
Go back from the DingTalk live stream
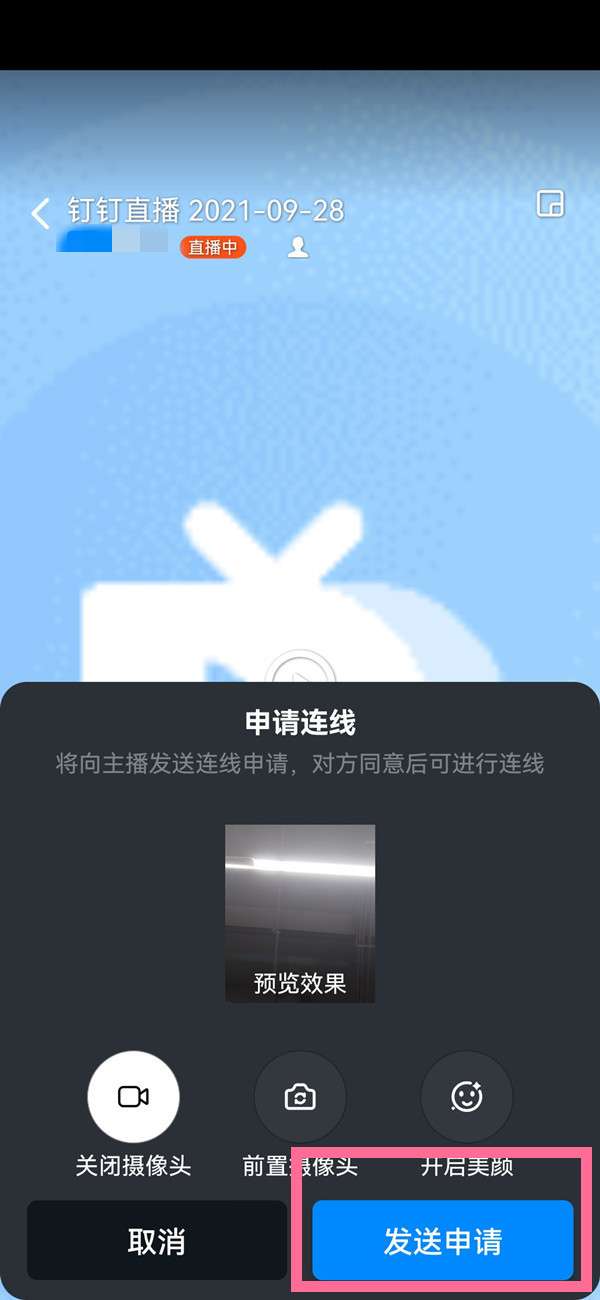(40, 213)
